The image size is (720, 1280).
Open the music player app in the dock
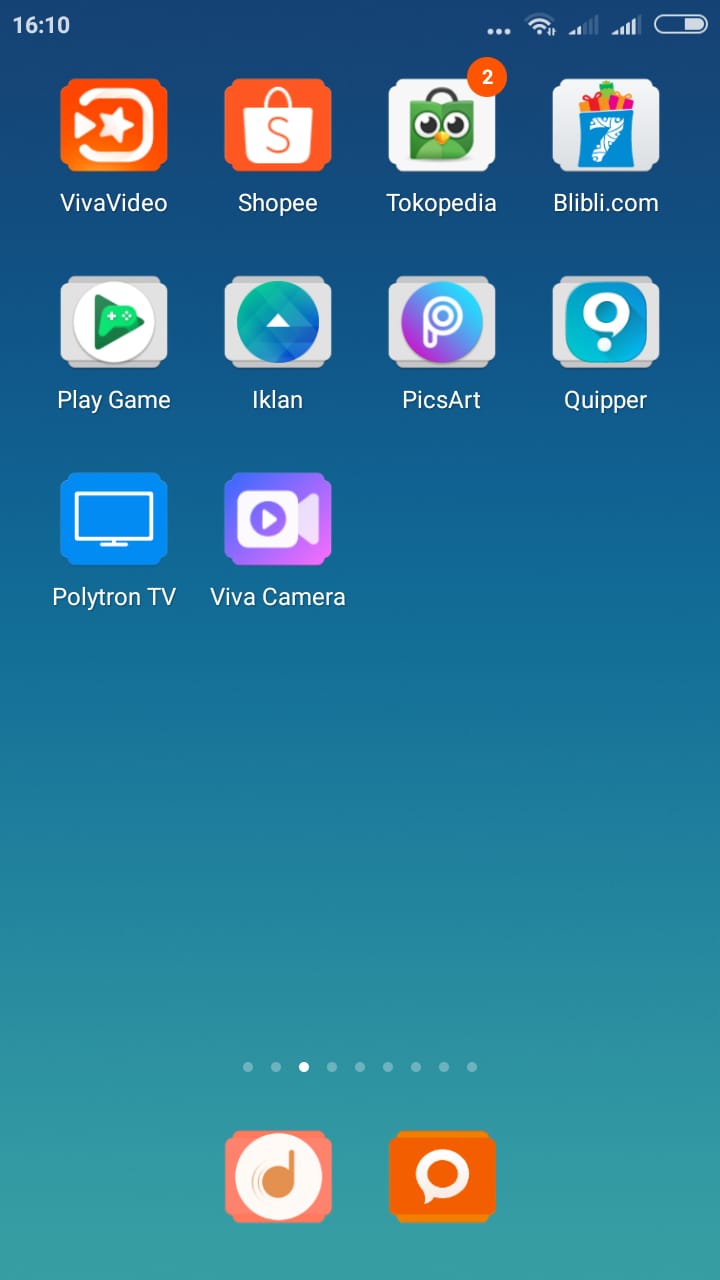pyautogui.click(x=278, y=1177)
